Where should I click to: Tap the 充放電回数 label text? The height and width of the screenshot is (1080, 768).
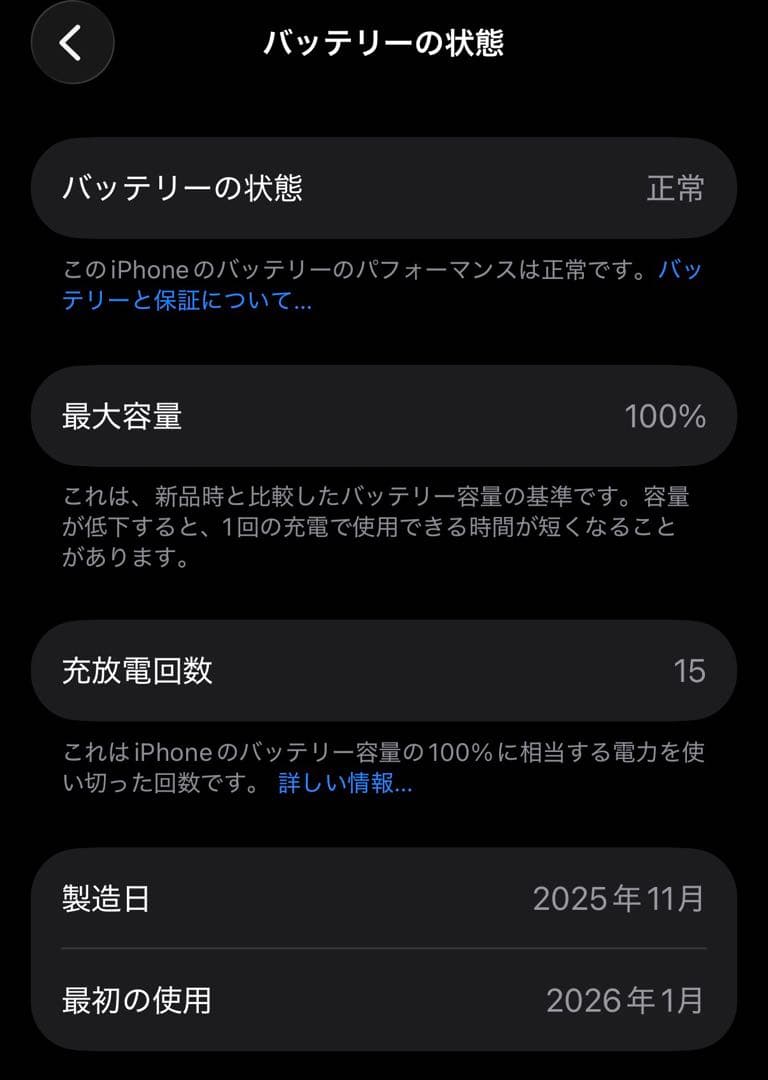click(x=135, y=670)
